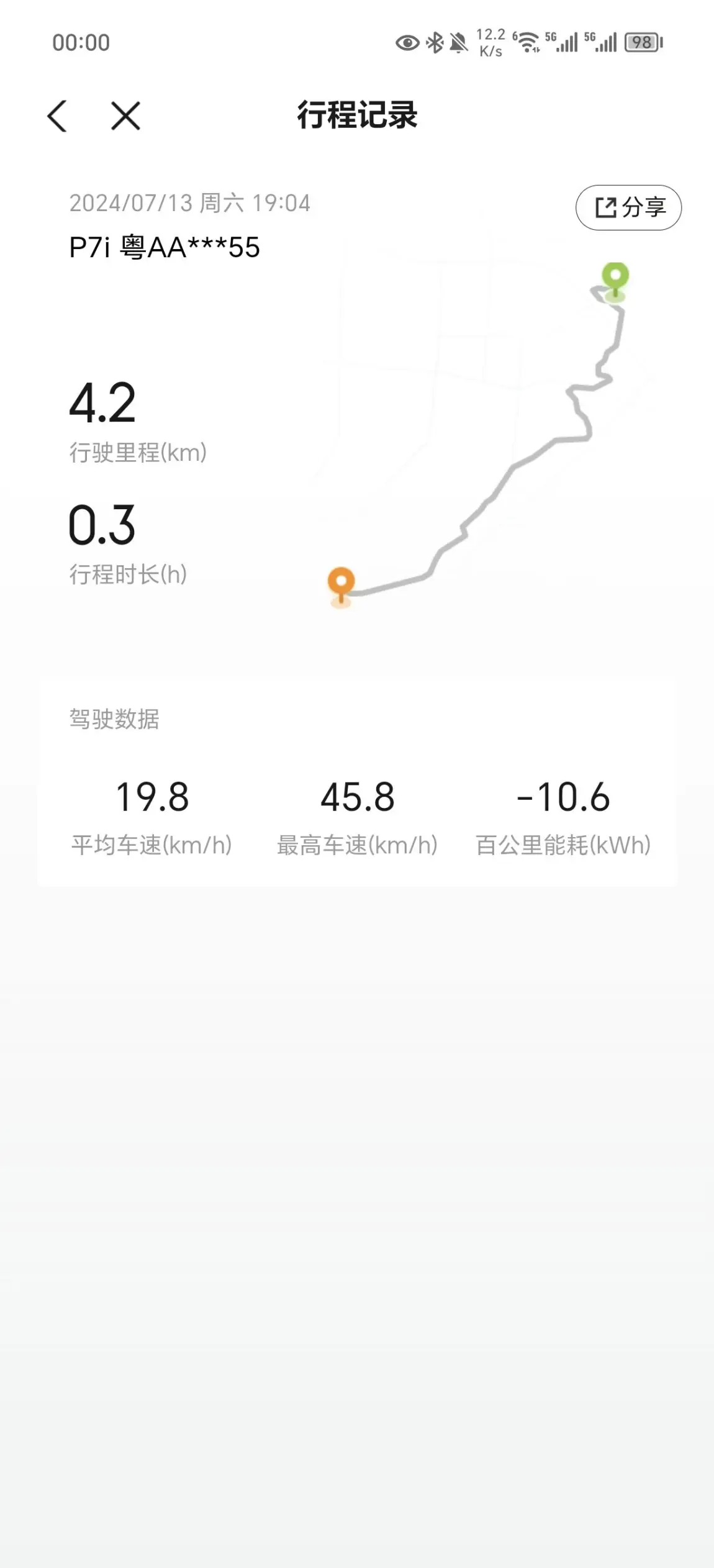This screenshot has height=1568, width=714.
Task: Share this trip via 分享 button
Action: pos(628,207)
